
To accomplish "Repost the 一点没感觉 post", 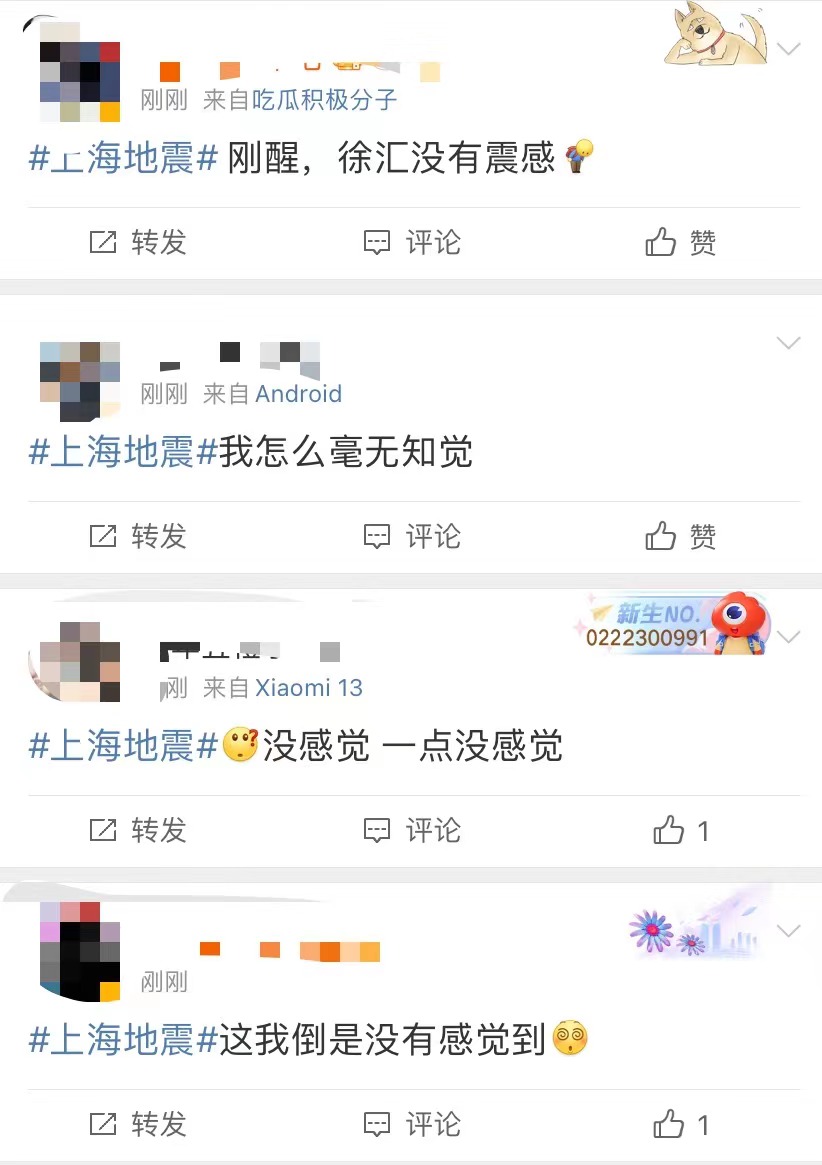I will pyautogui.click(x=138, y=830).
